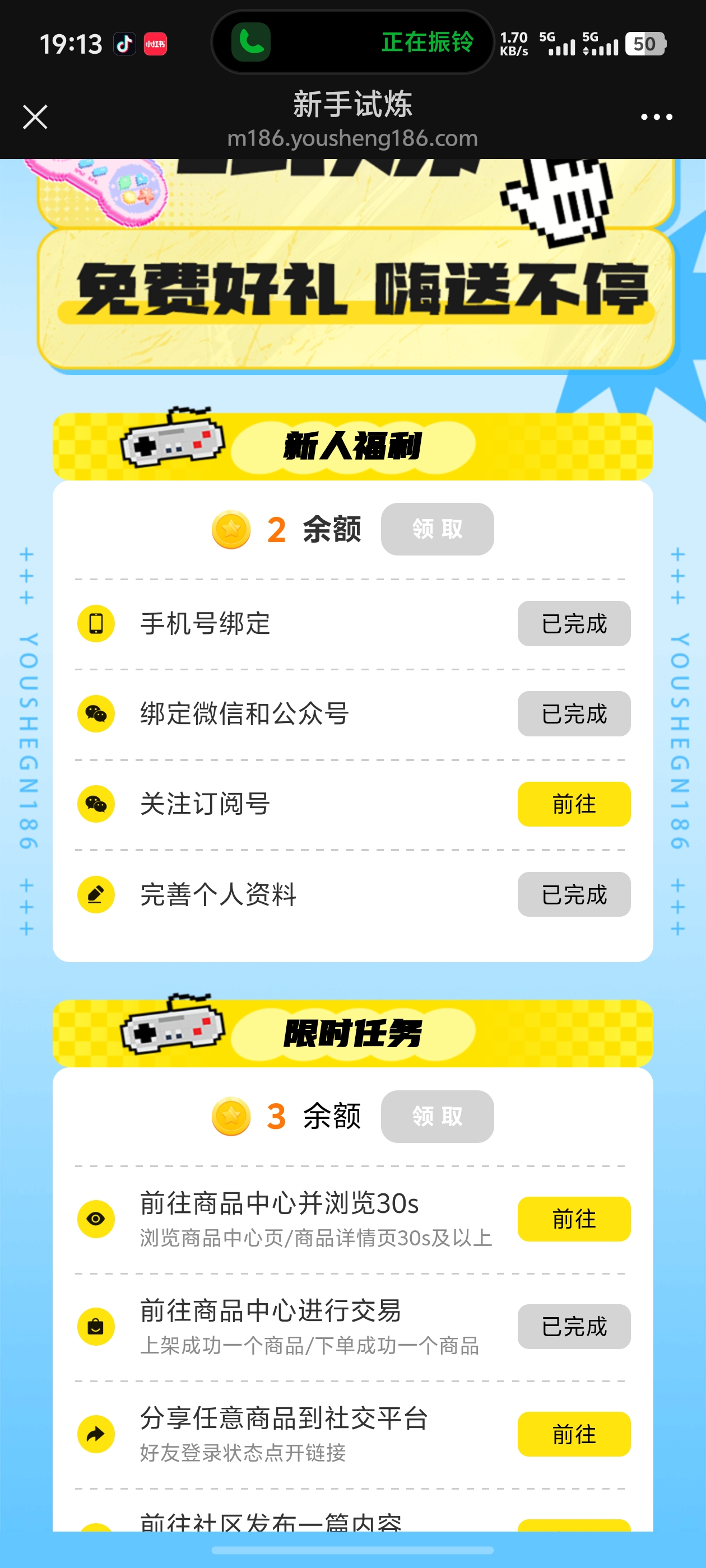Screen dimensions: 706x1568
Task: Select the pencil icon for 完善个人资料
Action: [x=96, y=894]
